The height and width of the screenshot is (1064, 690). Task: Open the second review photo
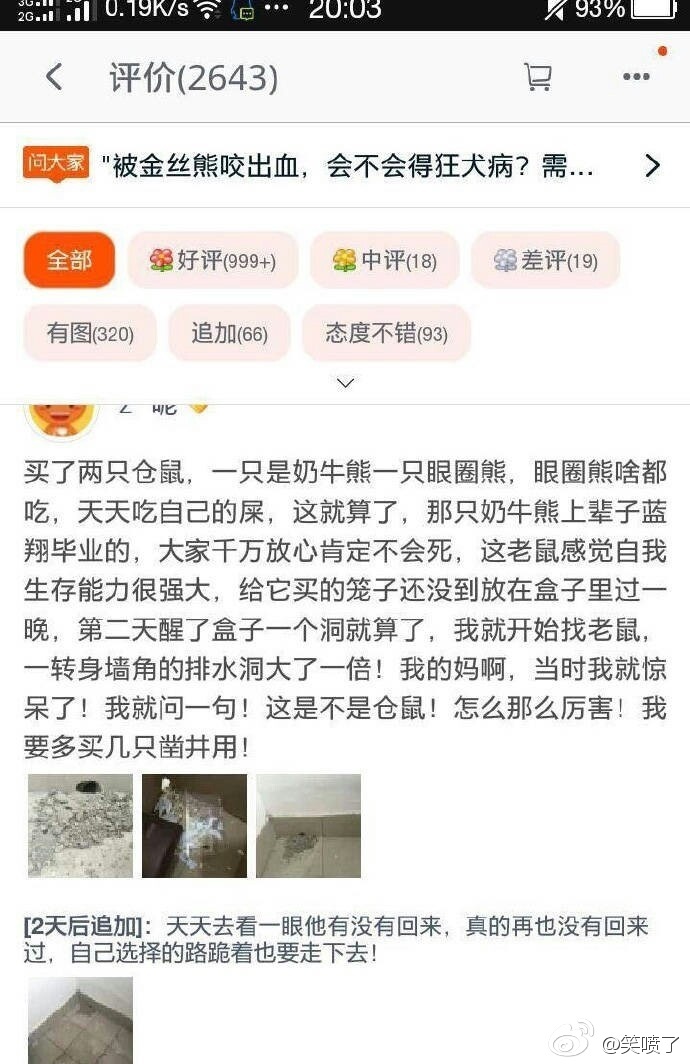click(x=194, y=825)
